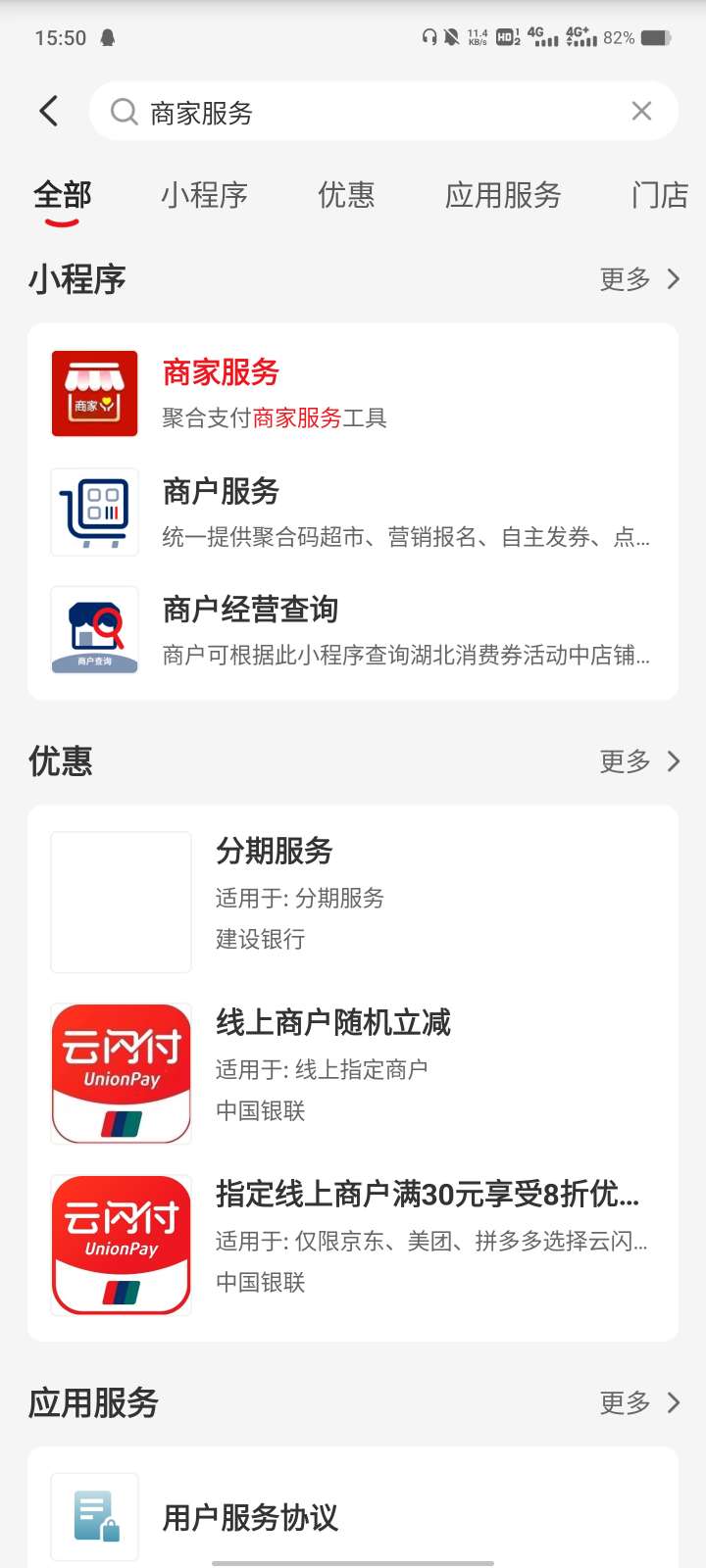This screenshot has width=706, height=1568.
Task: Tap the search magnifier icon
Action: [x=123, y=111]
